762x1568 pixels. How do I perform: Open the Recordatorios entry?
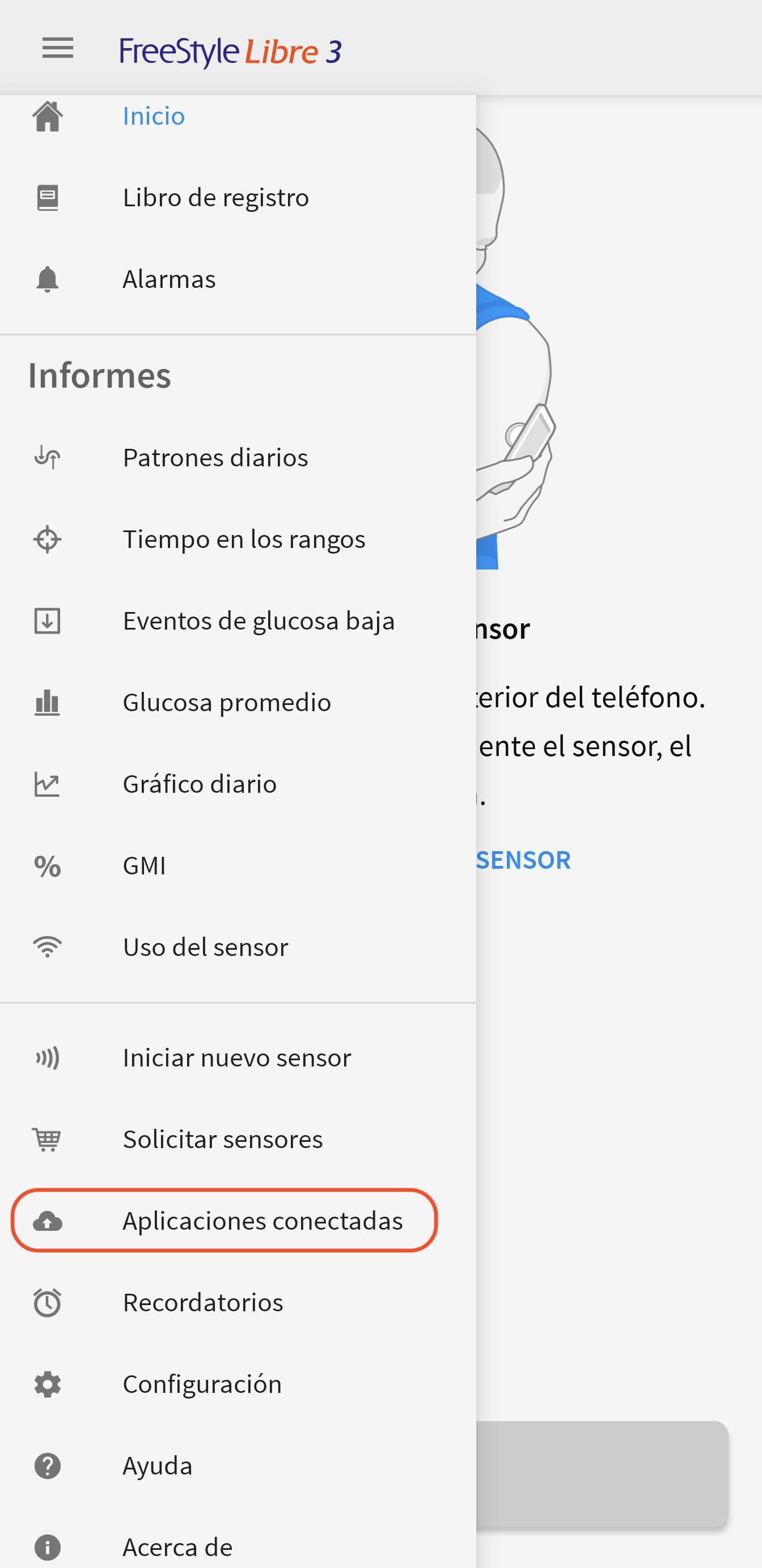click(238, 1303)
